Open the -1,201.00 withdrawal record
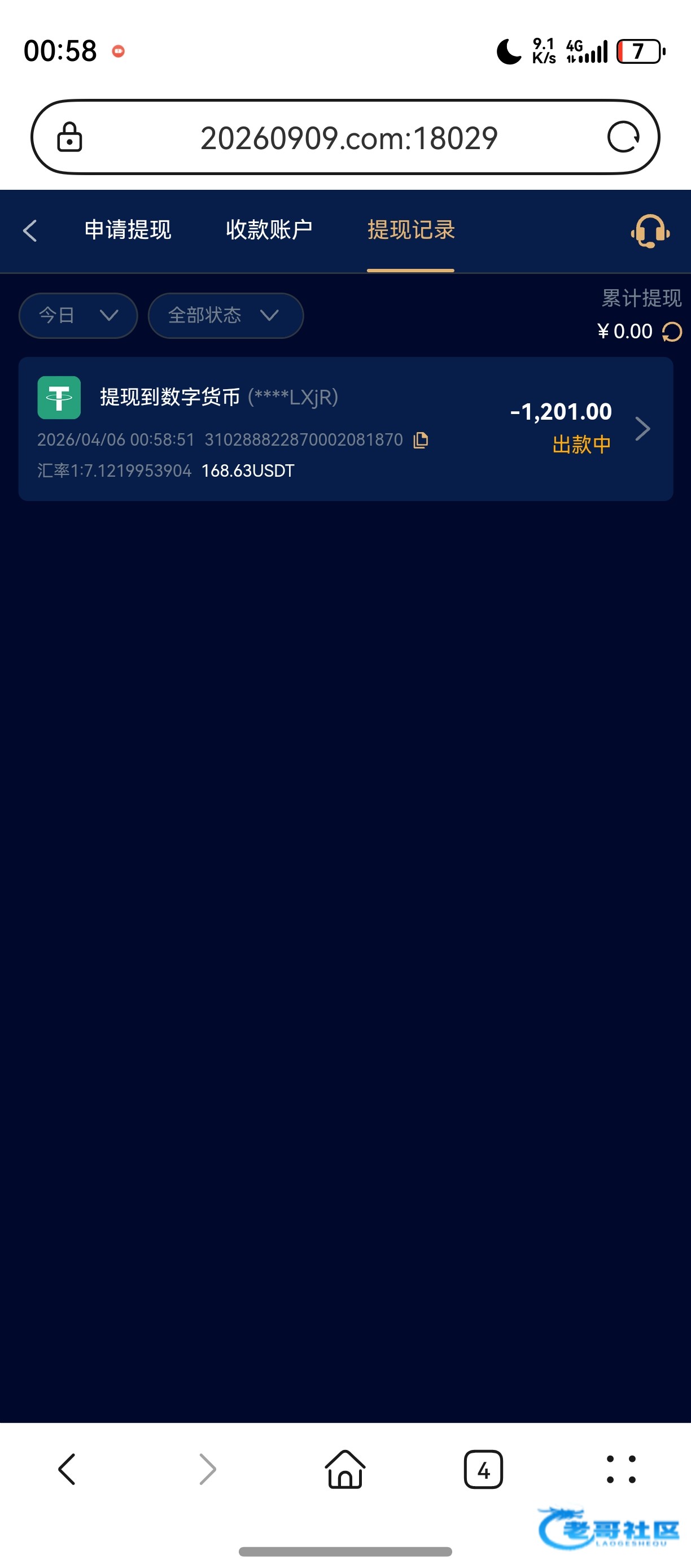Image resolution: width=691 pixels, height=1568 pixels. point(345,429)
